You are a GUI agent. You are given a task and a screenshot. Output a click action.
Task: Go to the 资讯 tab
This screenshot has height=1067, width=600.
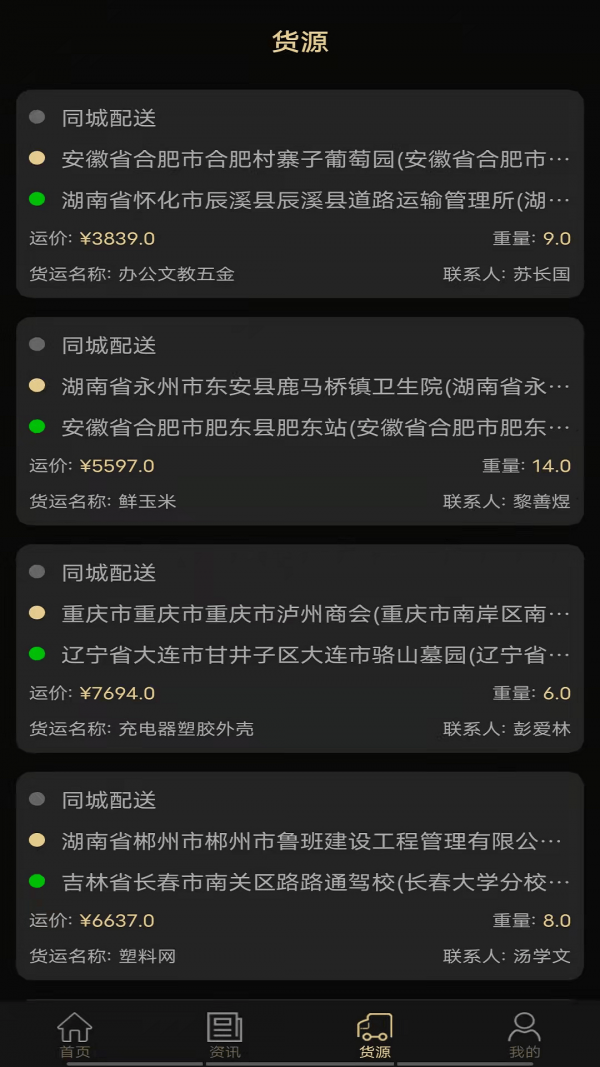(x=225, y=1035)
